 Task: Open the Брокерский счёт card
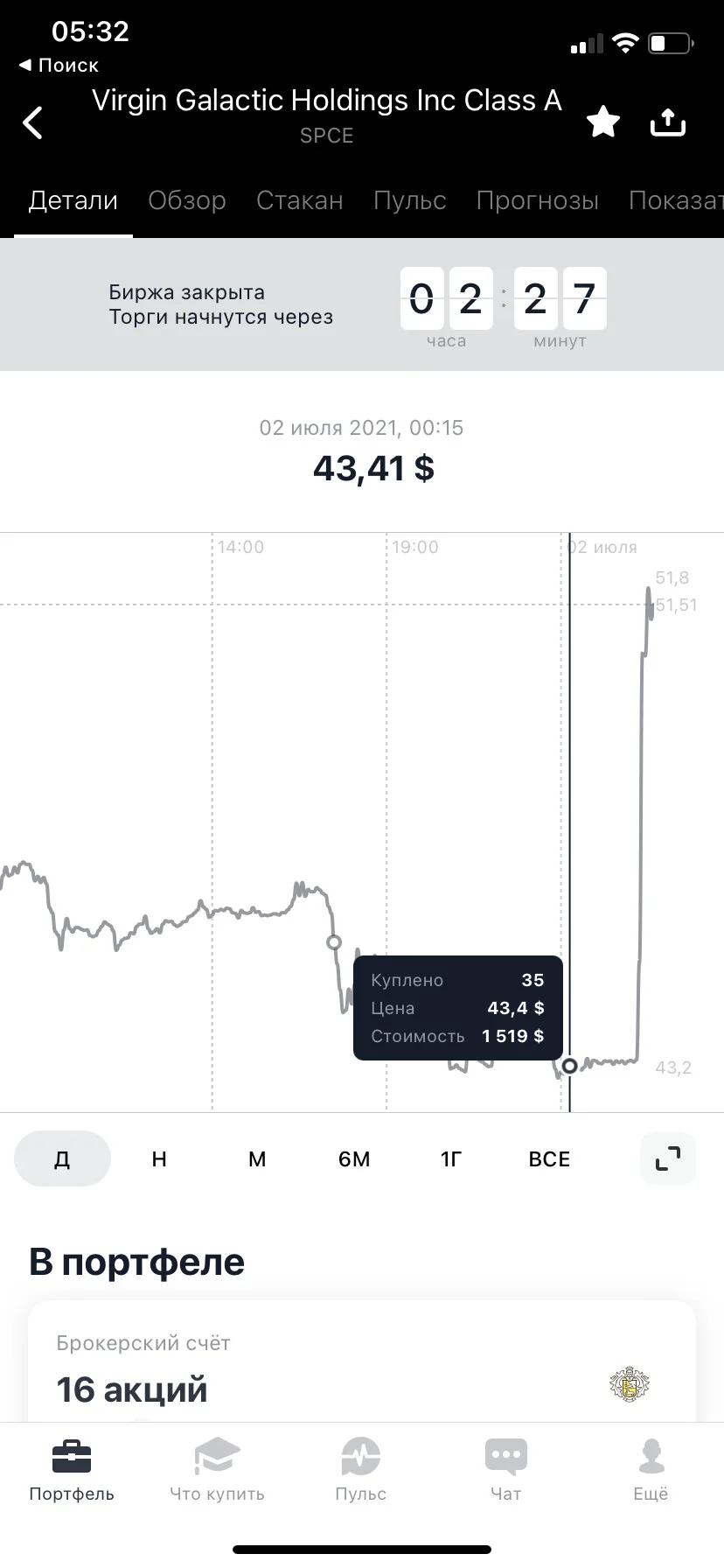click(362, 1361)
